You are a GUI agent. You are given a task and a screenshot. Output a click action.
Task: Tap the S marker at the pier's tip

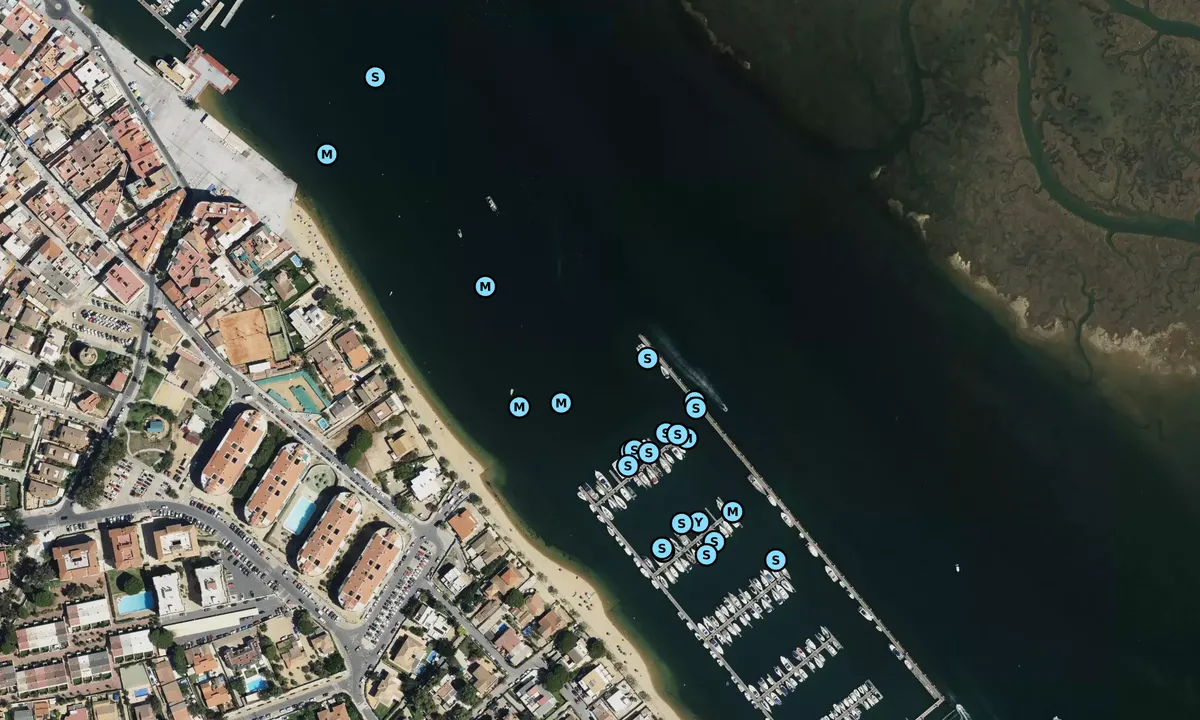click(x=647, y=358)
